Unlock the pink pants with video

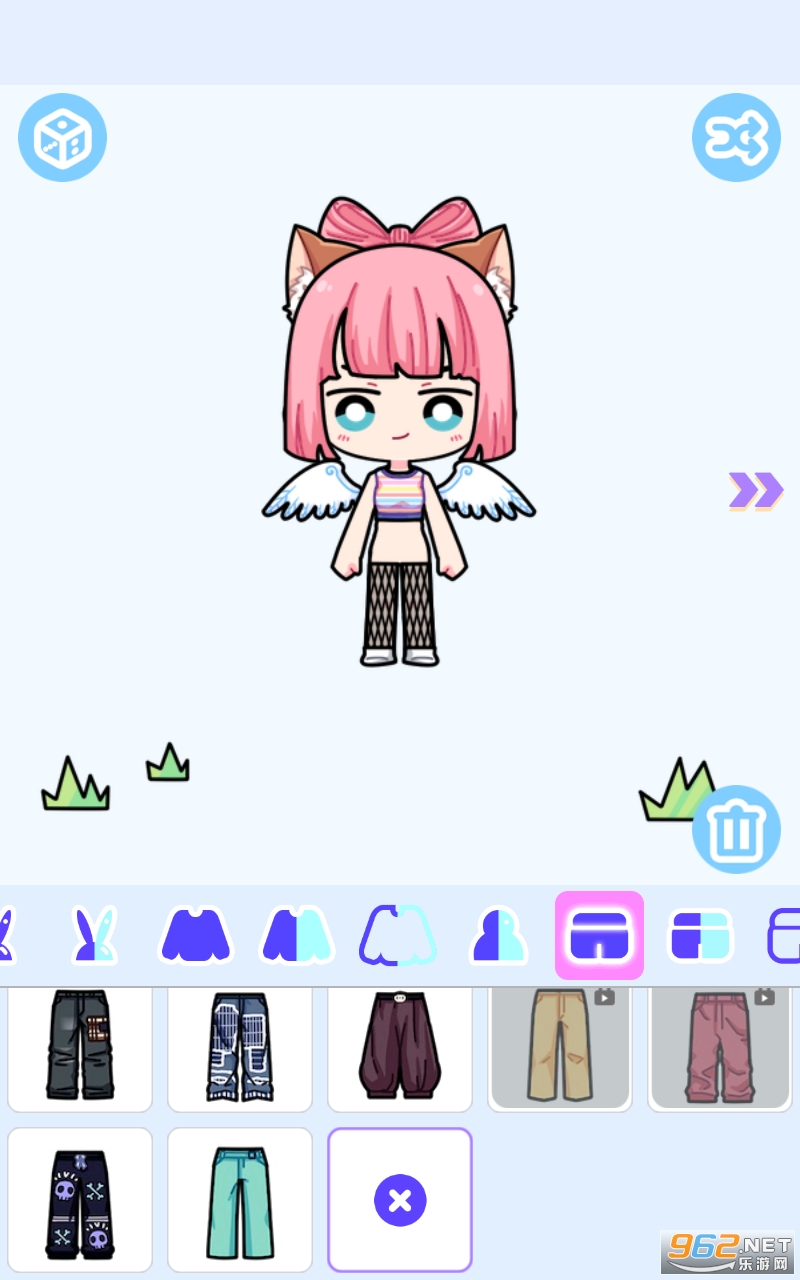pos(720,1045)
